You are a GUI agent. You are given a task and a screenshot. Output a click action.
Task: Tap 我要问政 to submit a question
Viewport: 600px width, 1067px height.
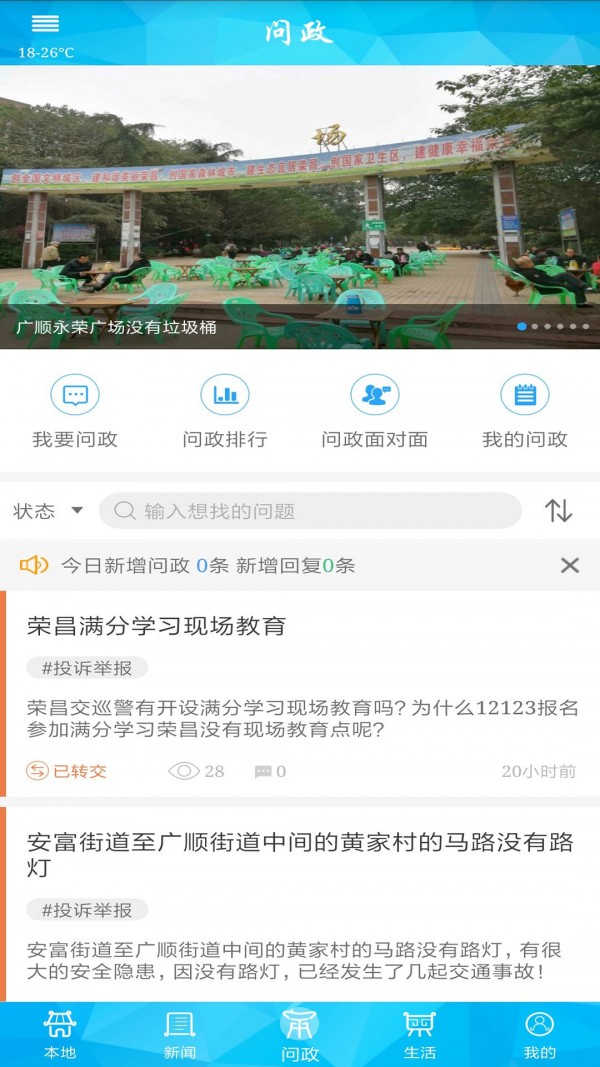(75, 411)
